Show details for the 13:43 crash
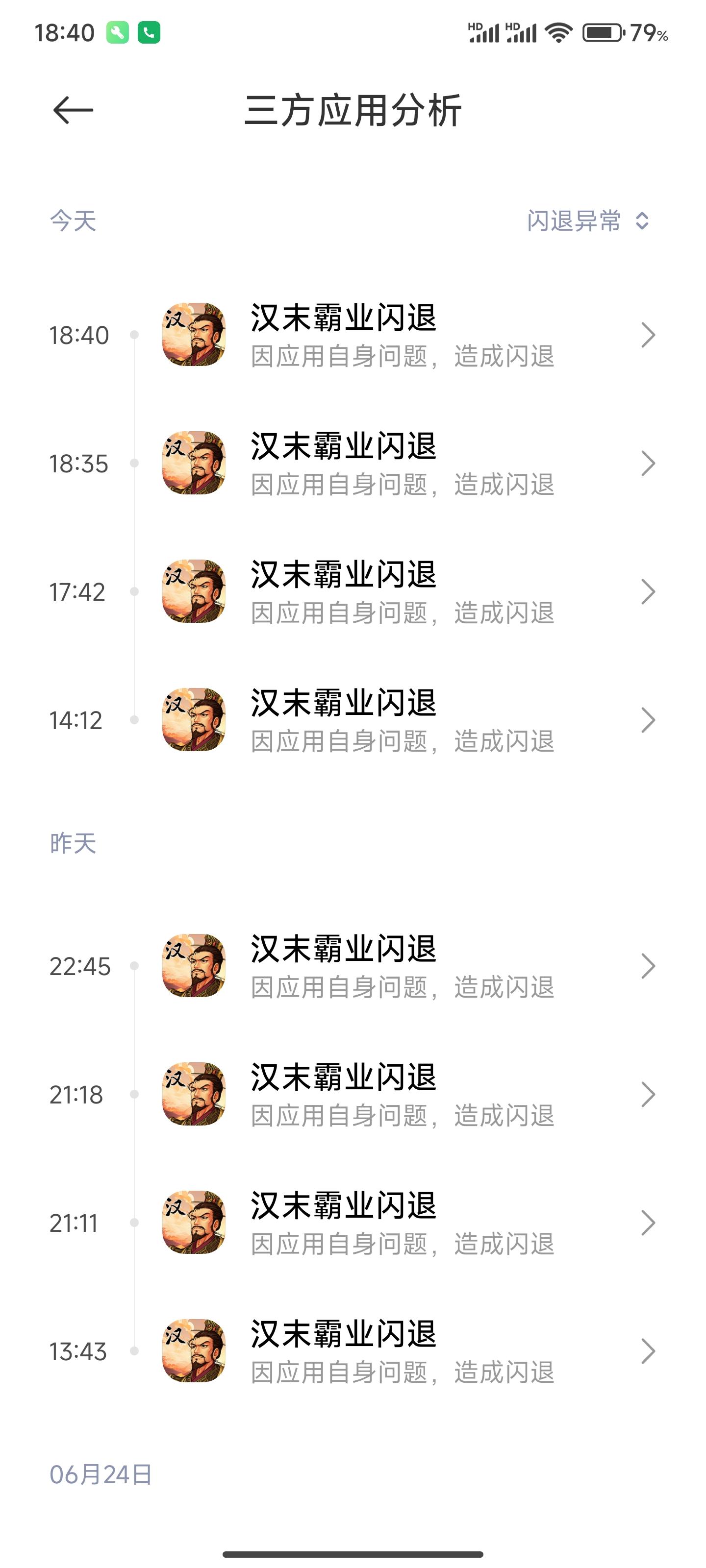This screenshot has height=1568, width=706. (402, 1351)
